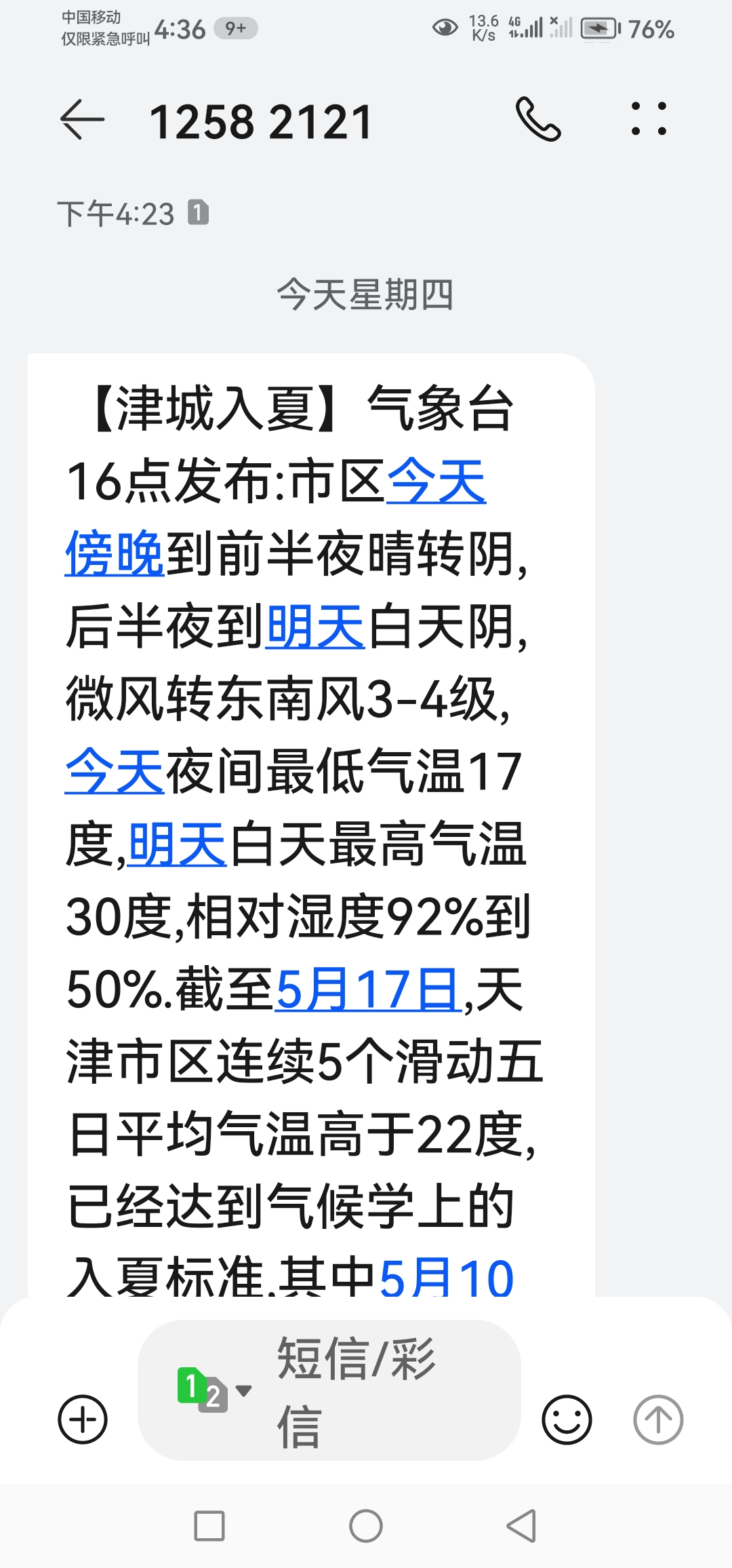This screenshot has height=1568, width=732.
Task: Tap the linked date 5月17日
Action: pyautogui.click(x=368, y=989)
